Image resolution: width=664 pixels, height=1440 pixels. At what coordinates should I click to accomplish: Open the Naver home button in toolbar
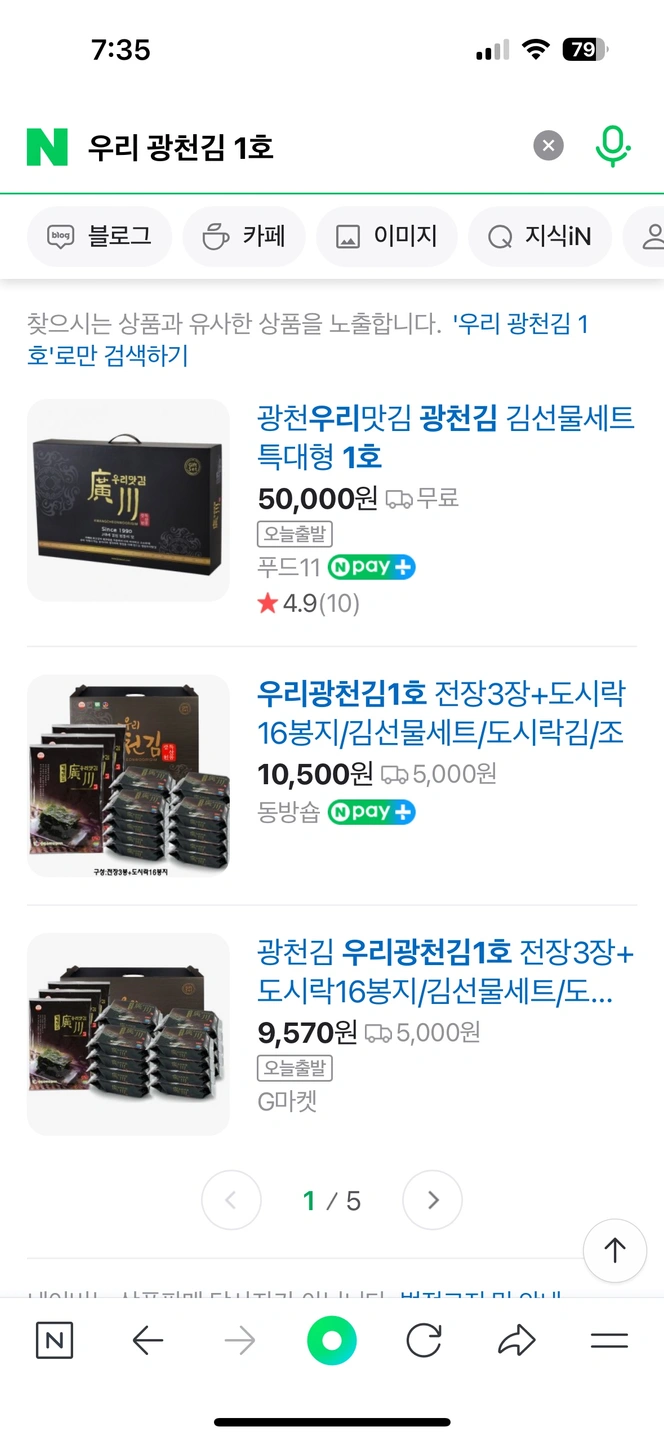(54, 1341)
